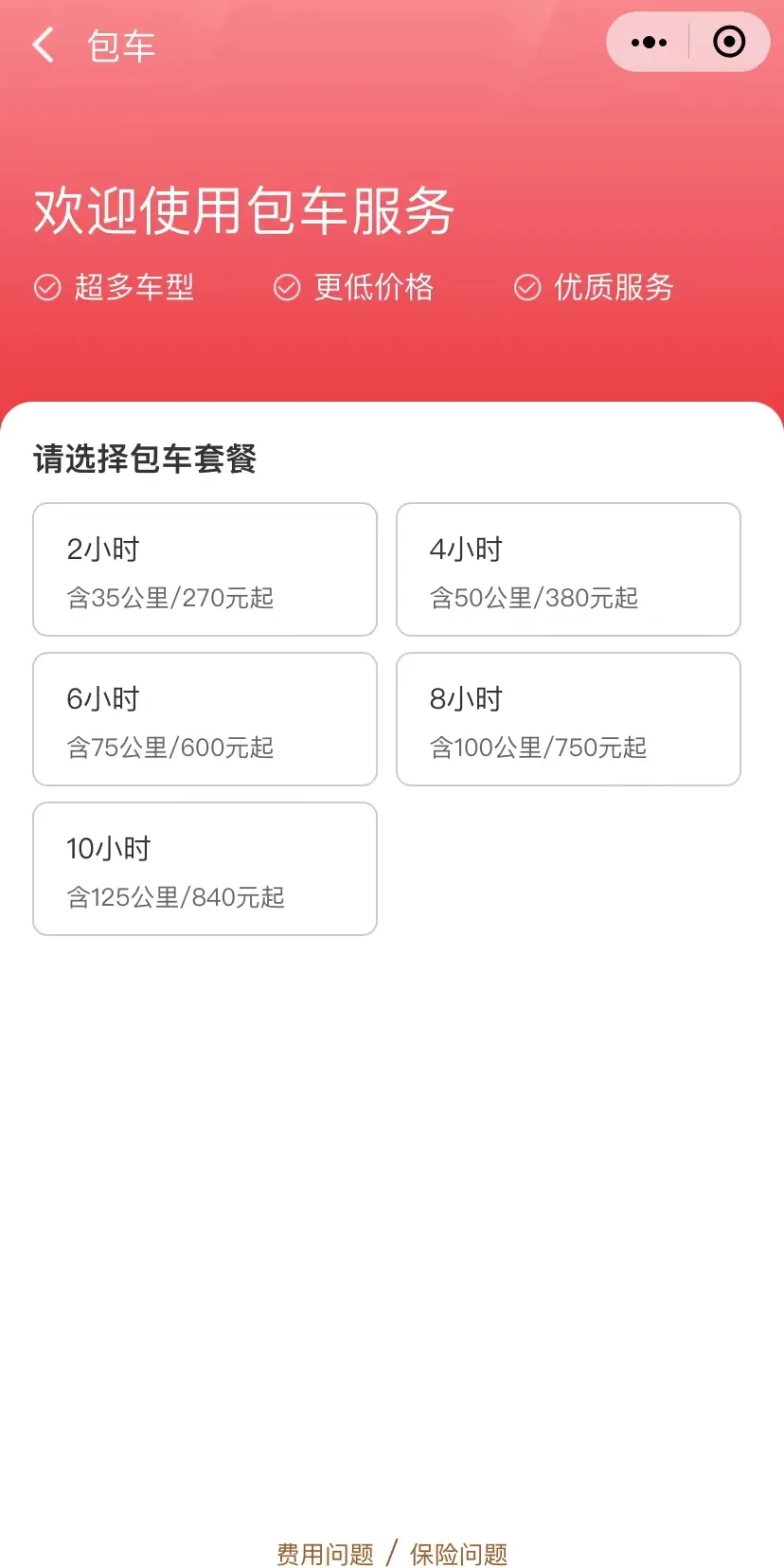784x1568 pixels.
Task: Open the mini program's more options menu
Action: click(649, 43)
